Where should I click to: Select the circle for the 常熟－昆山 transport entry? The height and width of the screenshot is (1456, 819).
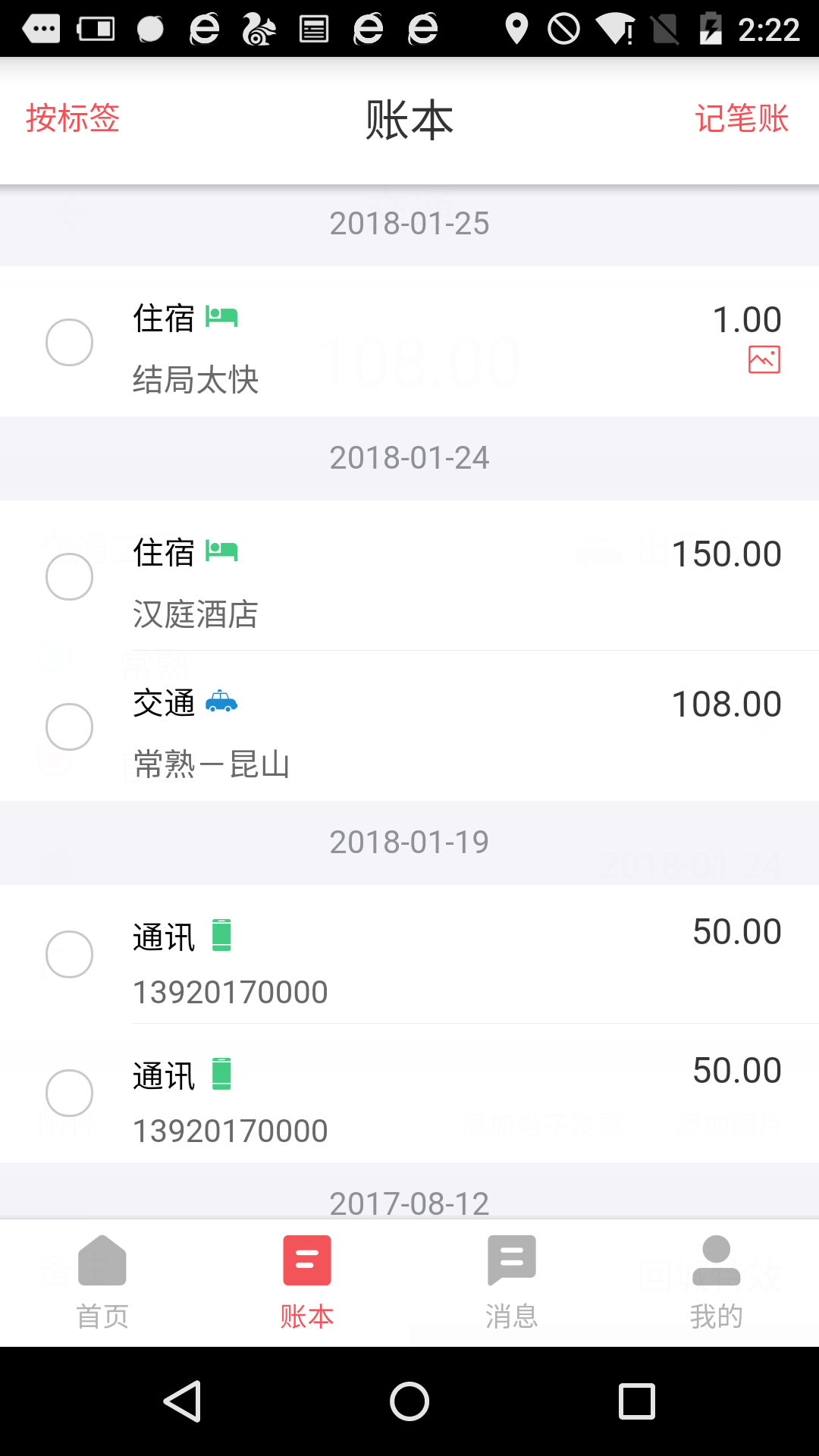tap(69, 726)
